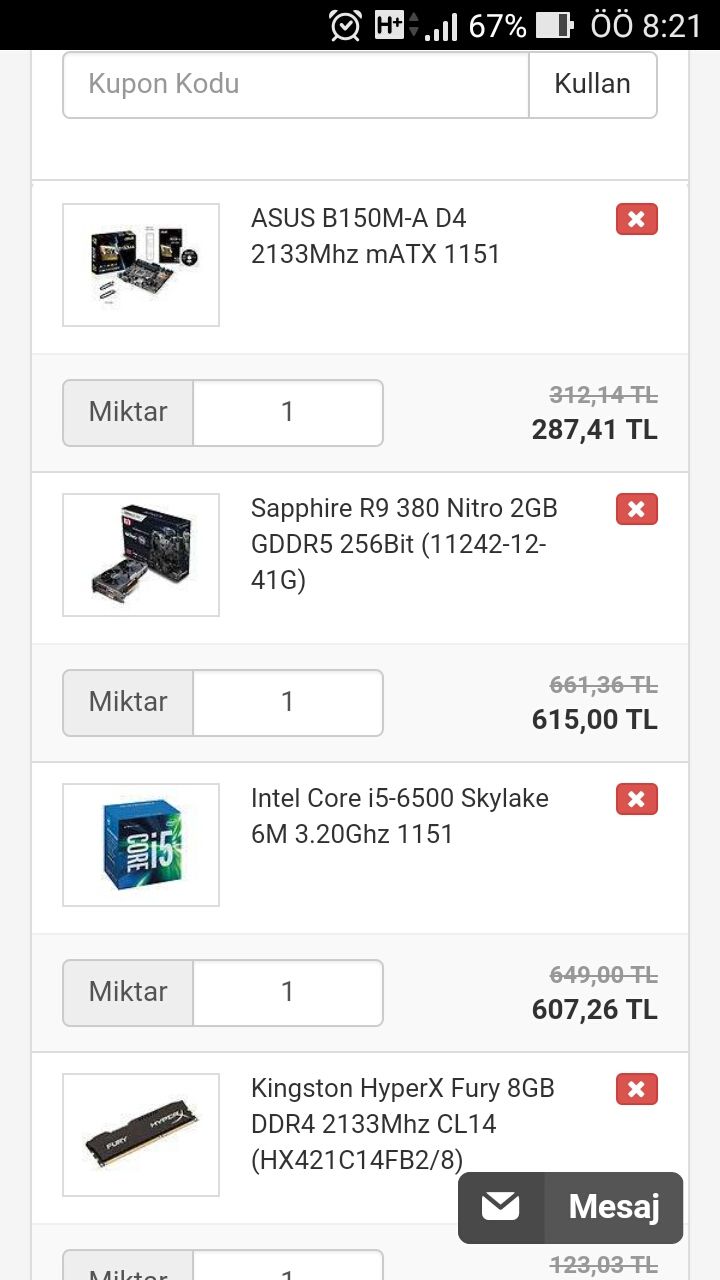Image resolution: width=720 pixels, height=1280 pixels.
Task: Edit quantity for Intel Core i5-6500
Action: (x=287, y=992)
